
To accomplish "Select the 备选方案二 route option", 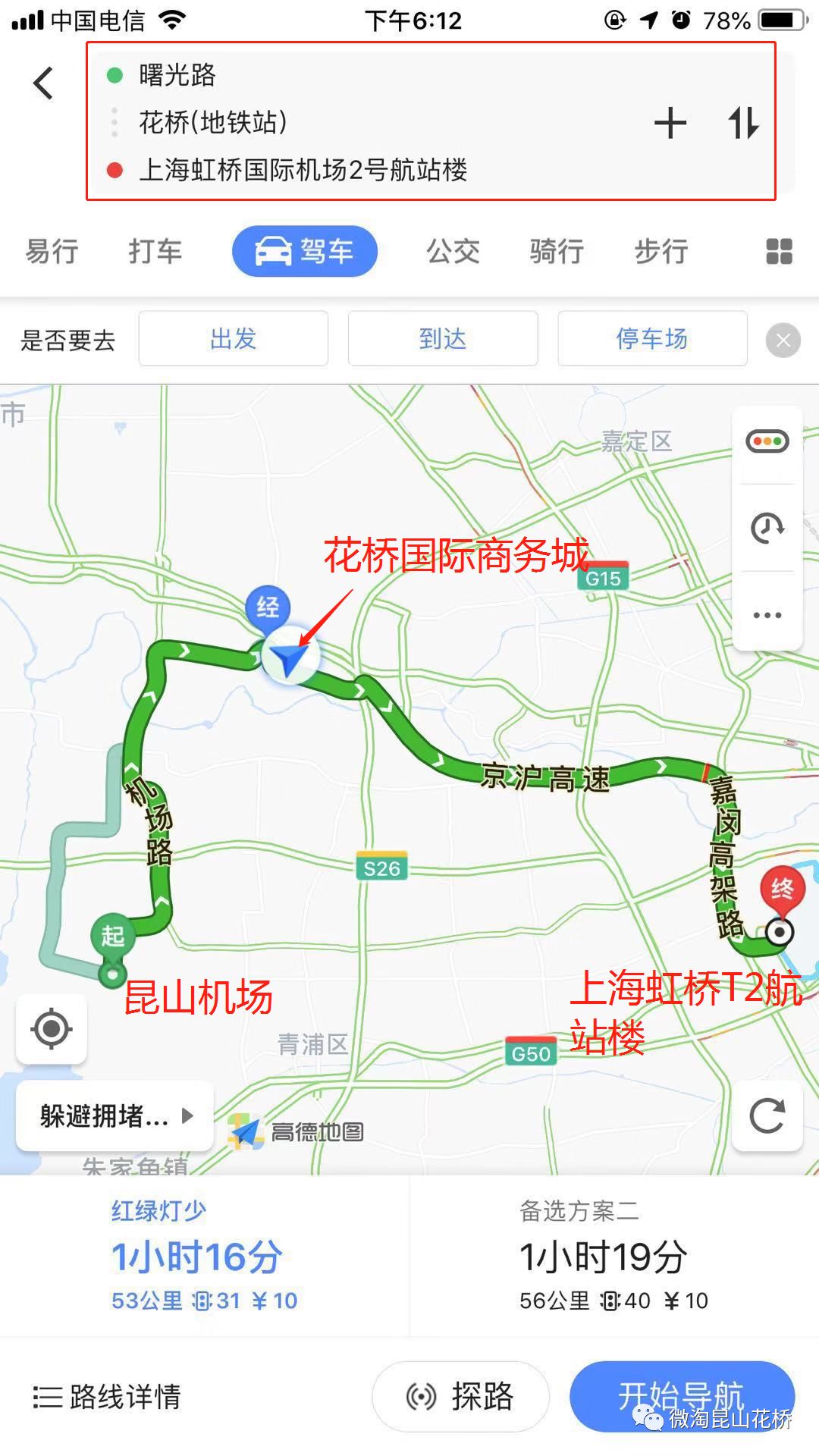I will (613, 1256).
